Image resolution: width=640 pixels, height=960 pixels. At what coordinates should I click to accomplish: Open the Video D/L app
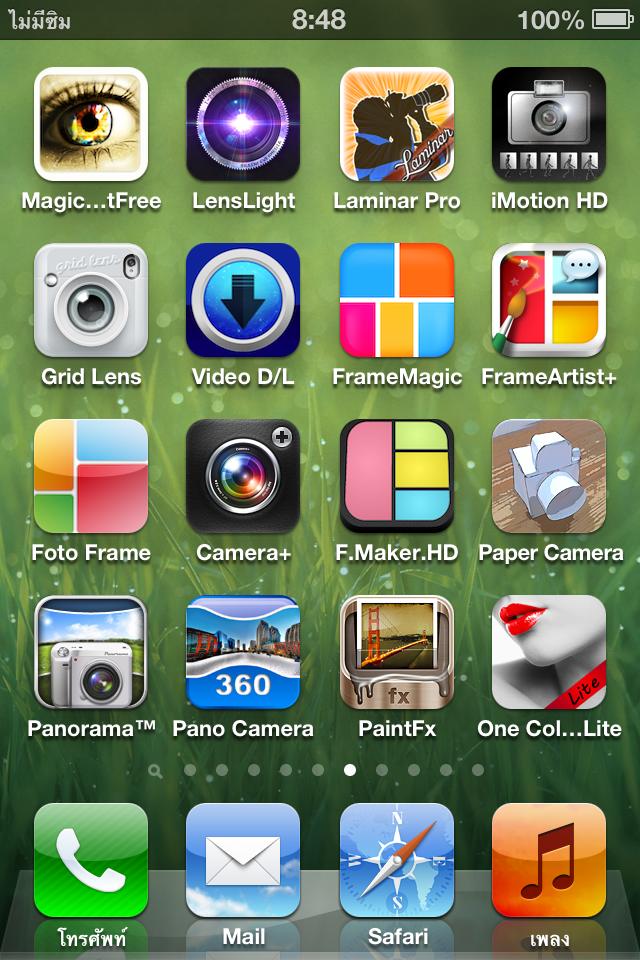tap(243, 300)
